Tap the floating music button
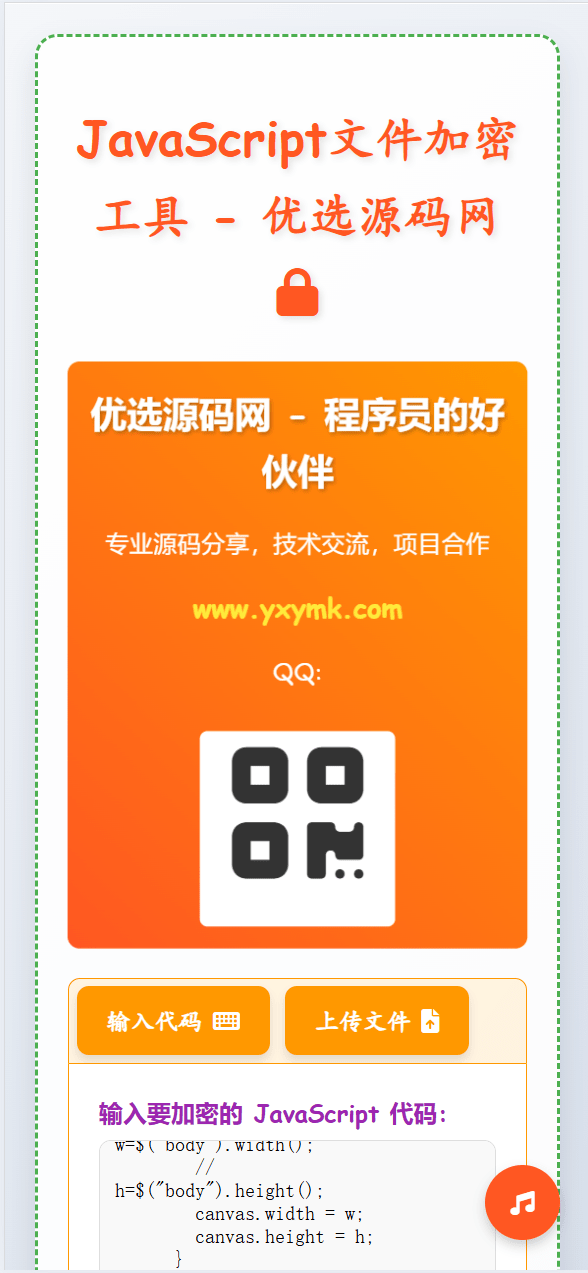 [522, 1202]
